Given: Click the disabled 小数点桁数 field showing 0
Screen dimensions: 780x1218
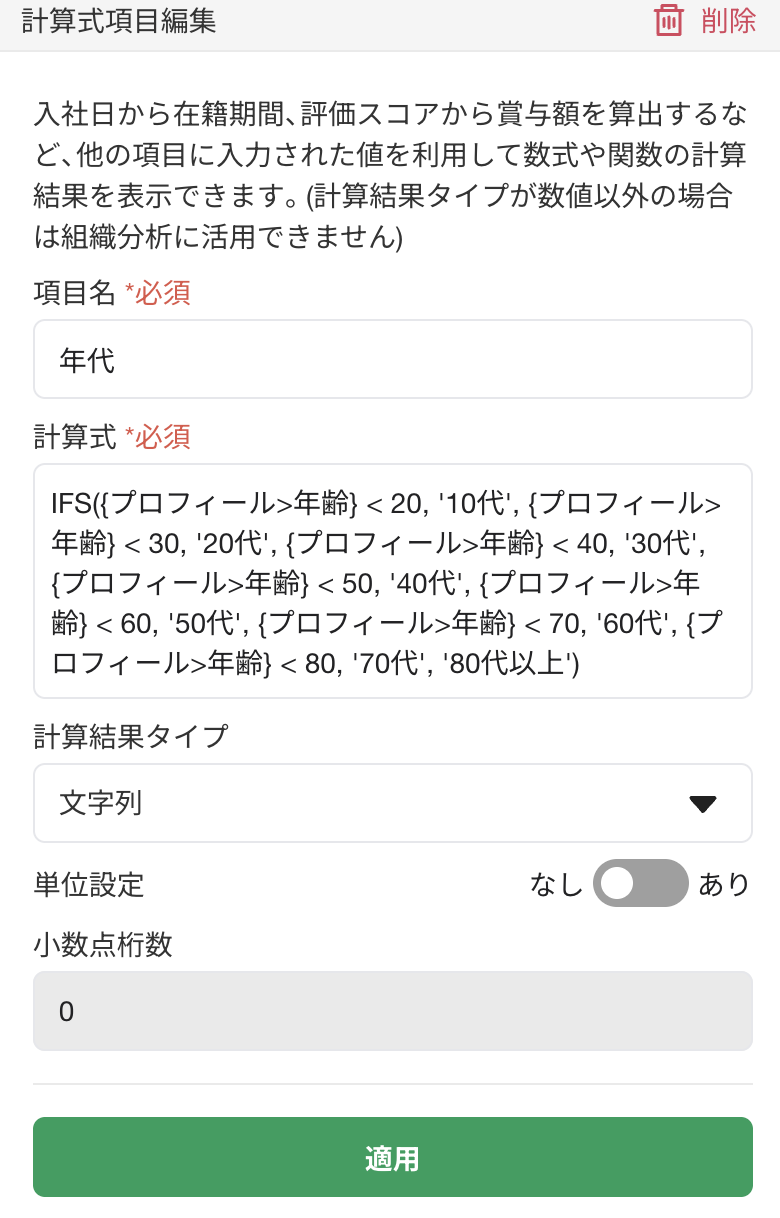Looking at the screenshot, I should click(x=390, y=1012).
